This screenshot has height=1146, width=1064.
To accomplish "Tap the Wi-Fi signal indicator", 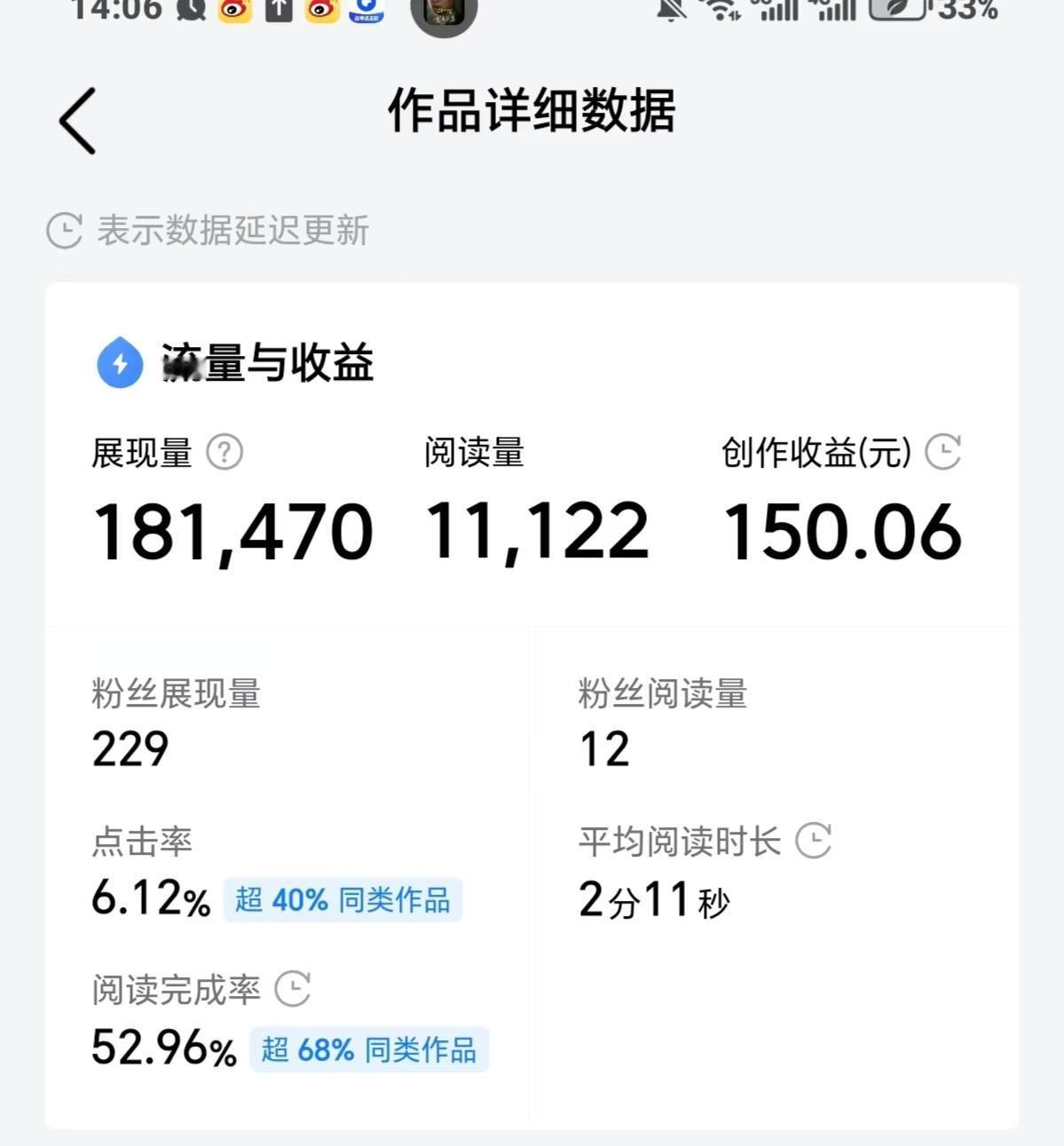I will [720, 11].
